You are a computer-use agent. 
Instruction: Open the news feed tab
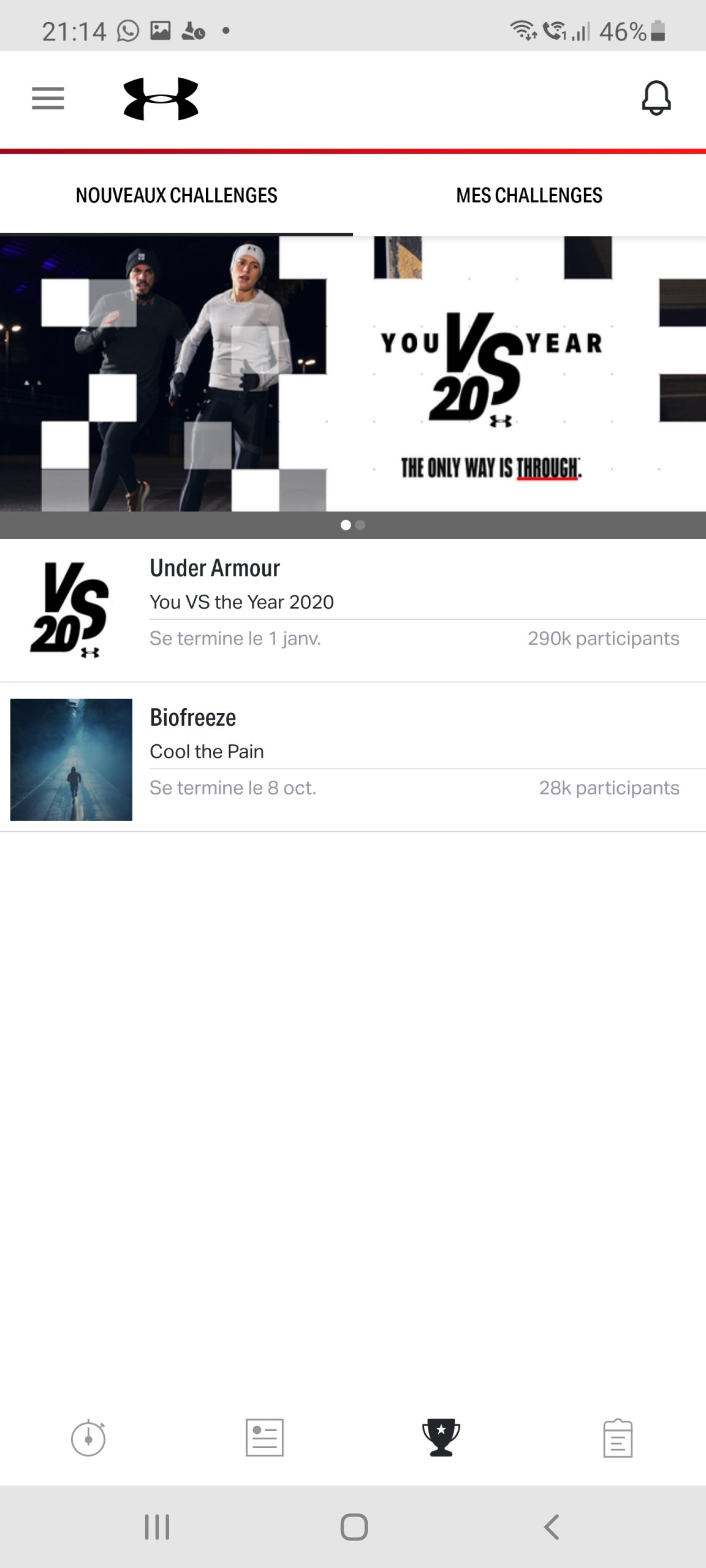pyautogui.click(x=265, y=1437)
